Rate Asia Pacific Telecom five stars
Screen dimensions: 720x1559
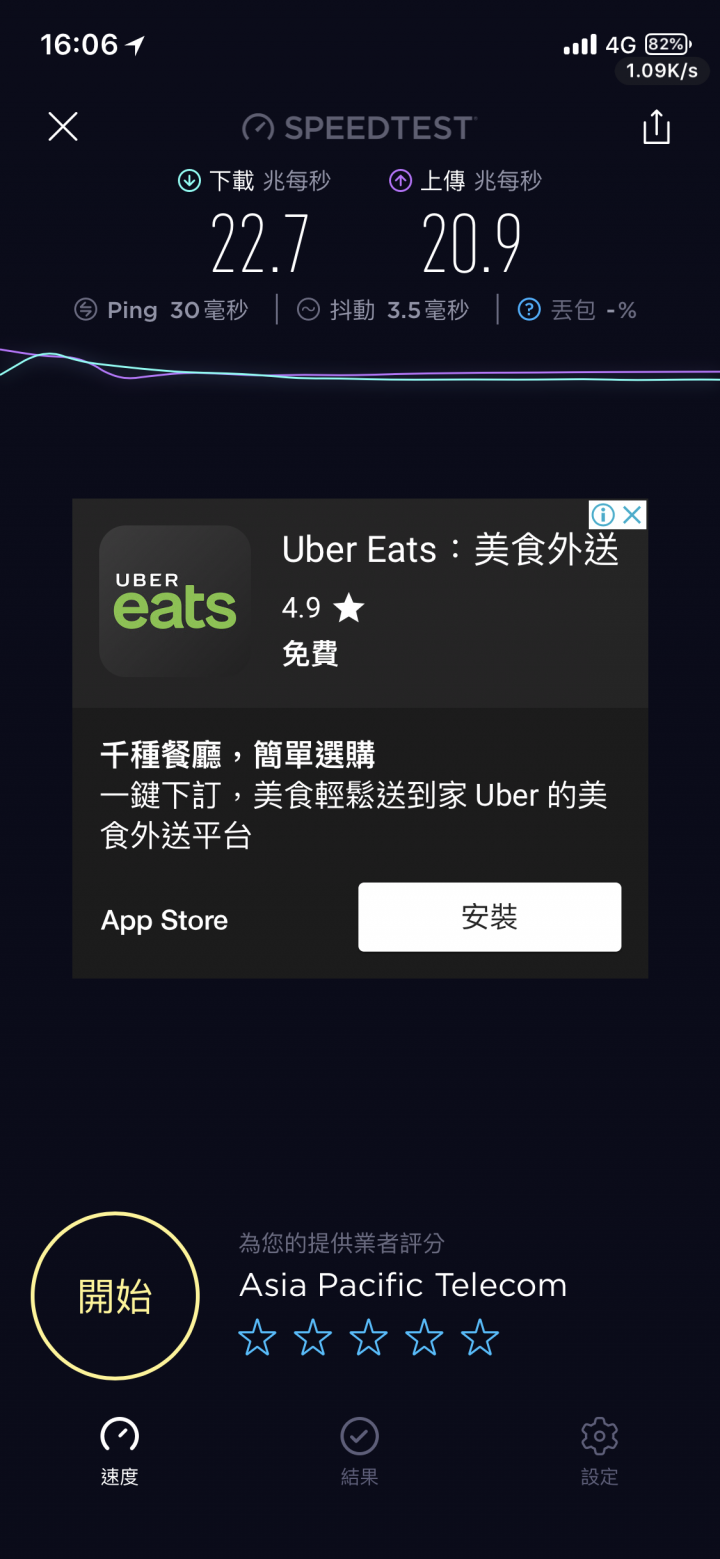[x=480, y=1337]
